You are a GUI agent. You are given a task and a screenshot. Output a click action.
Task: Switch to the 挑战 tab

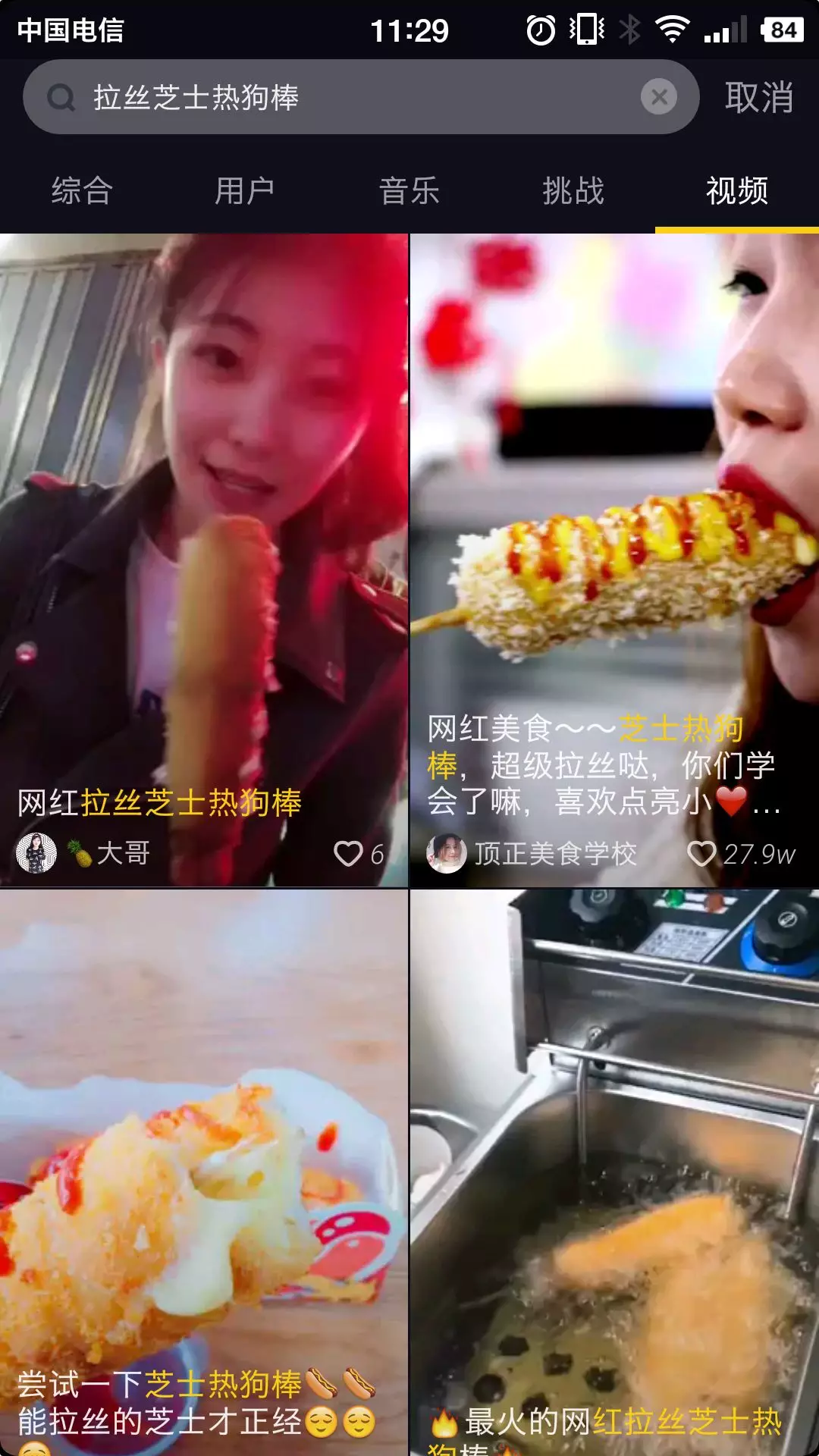click(573, 191)
